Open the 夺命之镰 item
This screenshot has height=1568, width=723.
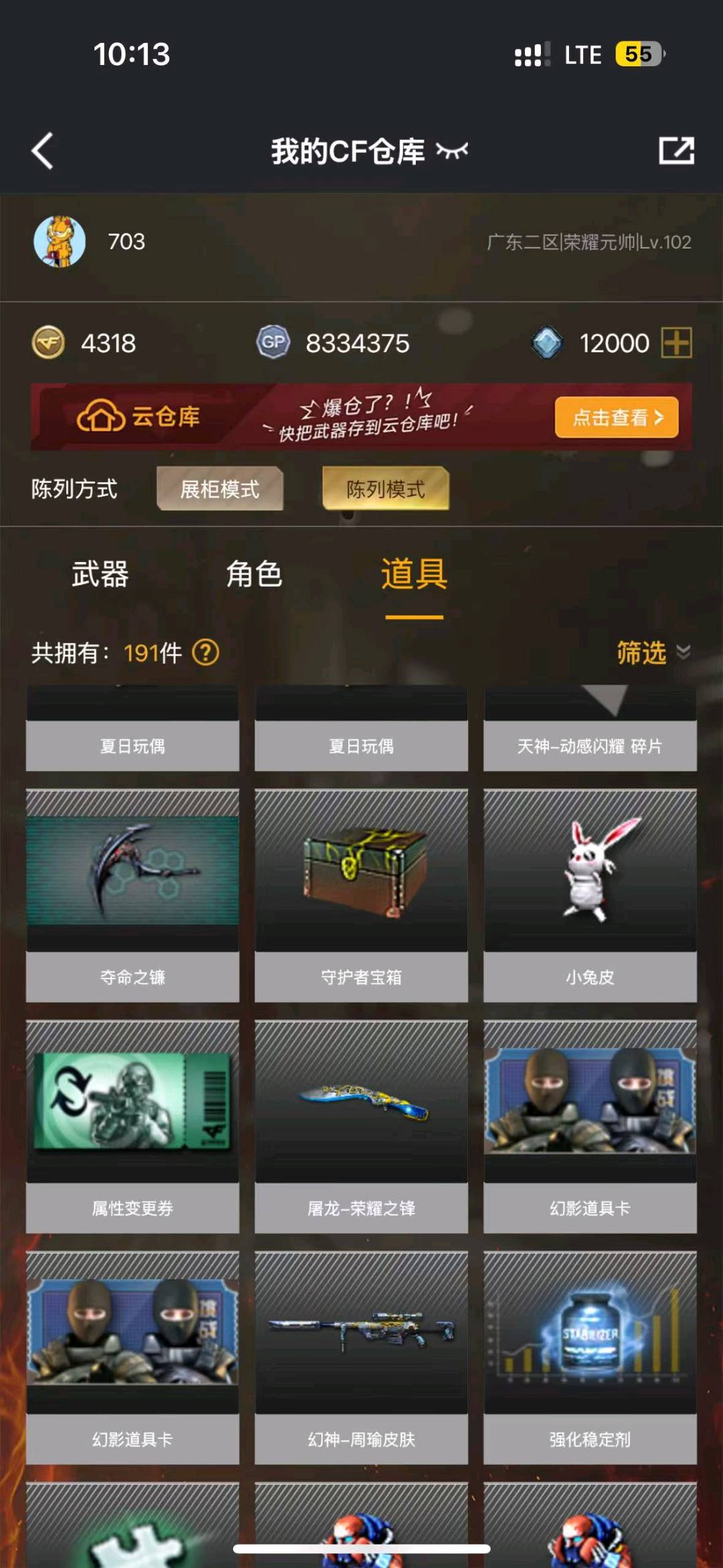[x=133, y=896]
